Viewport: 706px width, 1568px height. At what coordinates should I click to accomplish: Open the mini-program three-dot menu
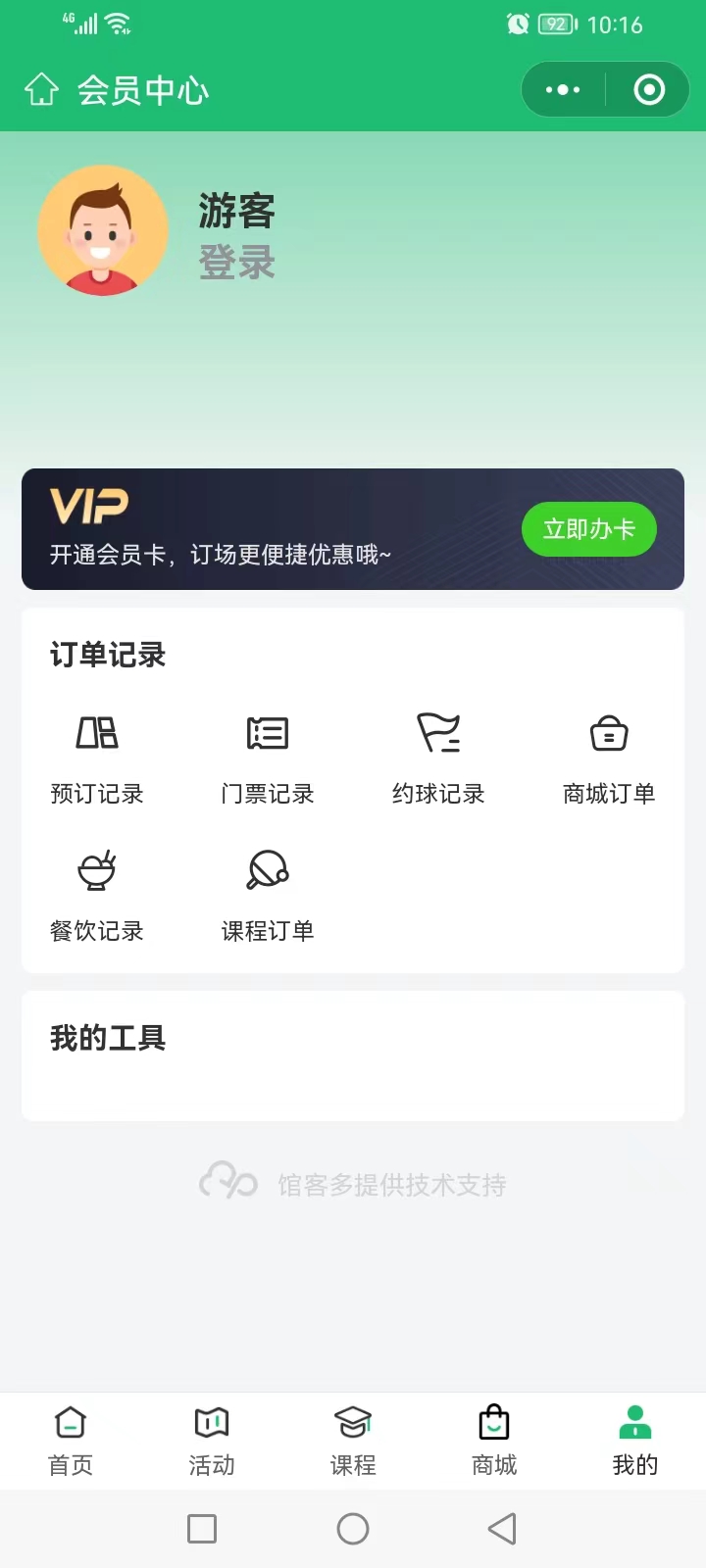(562, 89)
